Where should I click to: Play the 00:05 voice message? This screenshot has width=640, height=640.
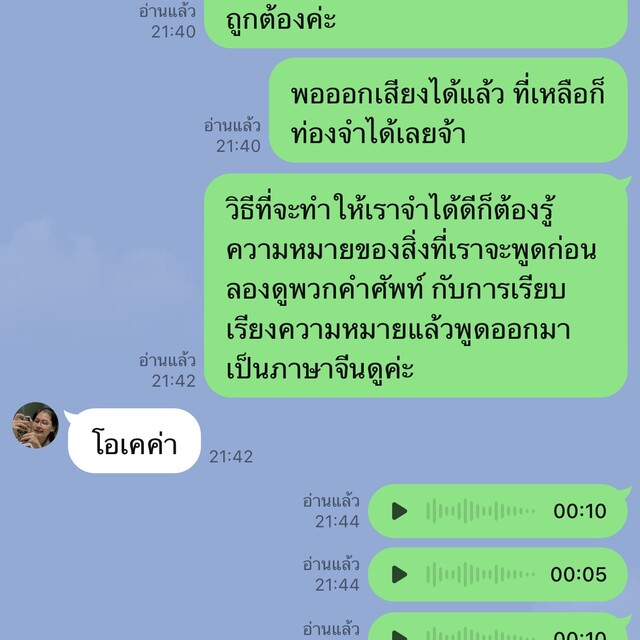pos(399,574)
